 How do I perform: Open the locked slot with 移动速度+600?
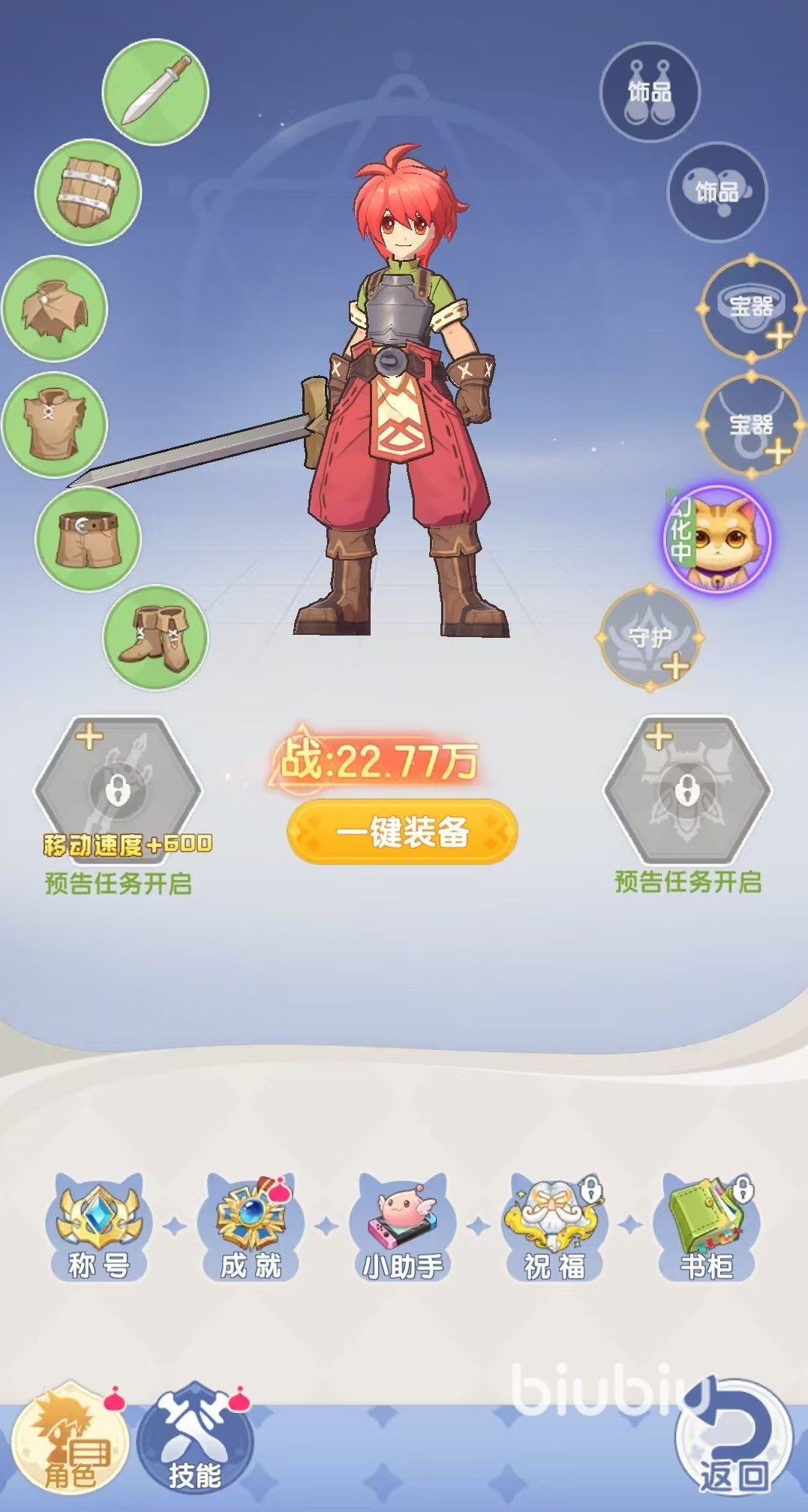tap(118, 790)
